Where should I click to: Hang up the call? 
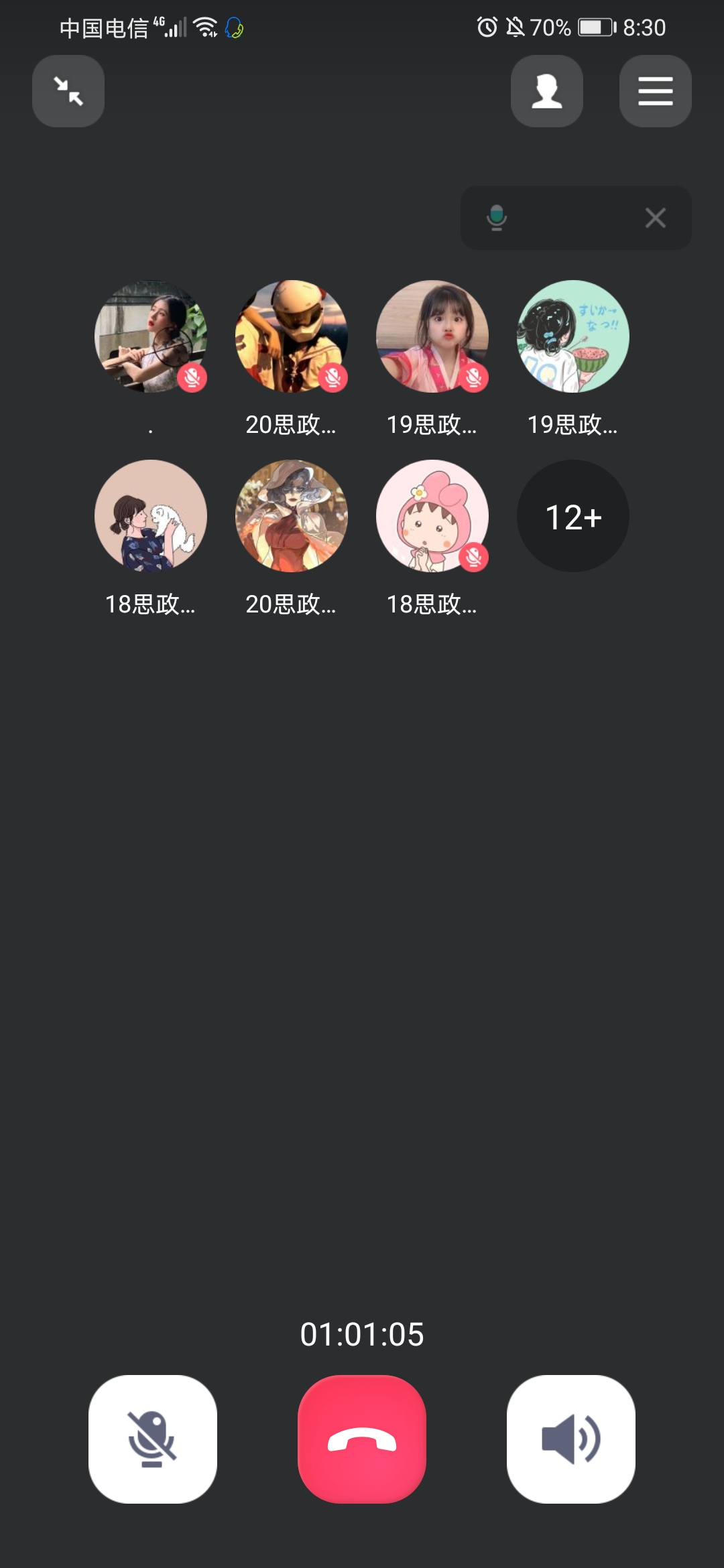362,1439
